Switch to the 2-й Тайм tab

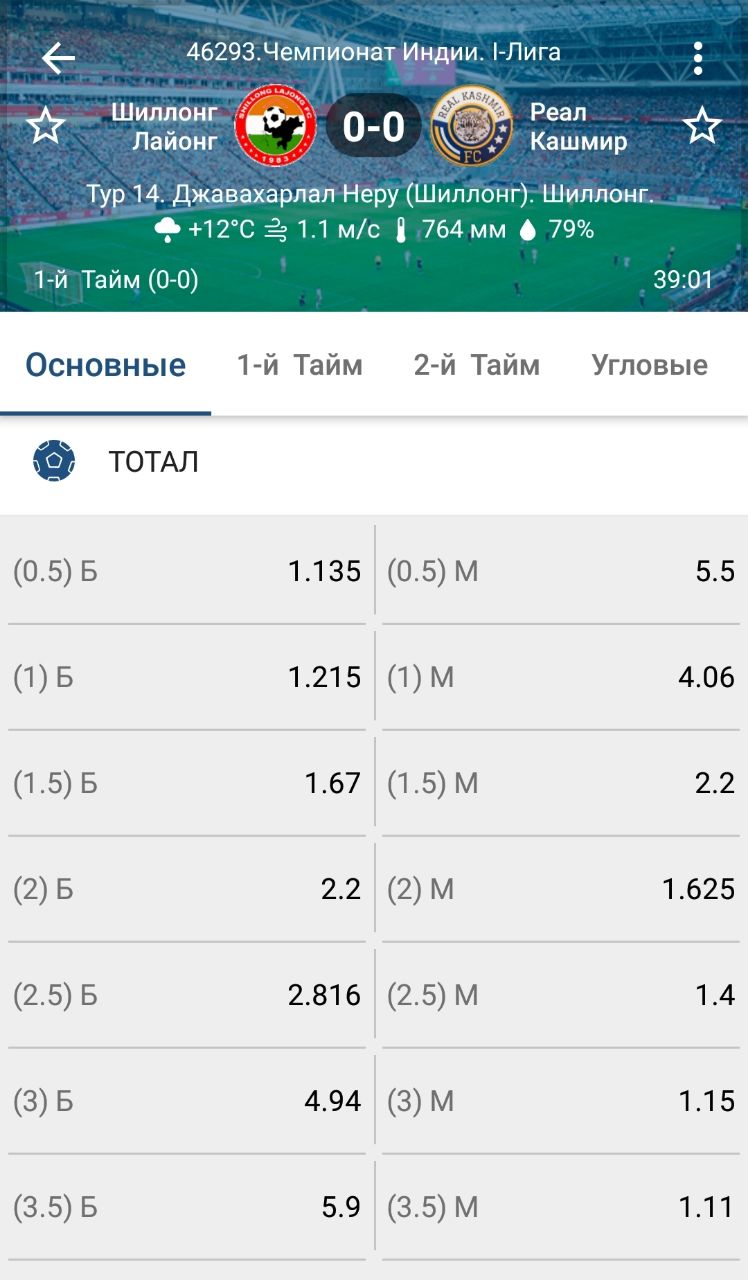476,365
